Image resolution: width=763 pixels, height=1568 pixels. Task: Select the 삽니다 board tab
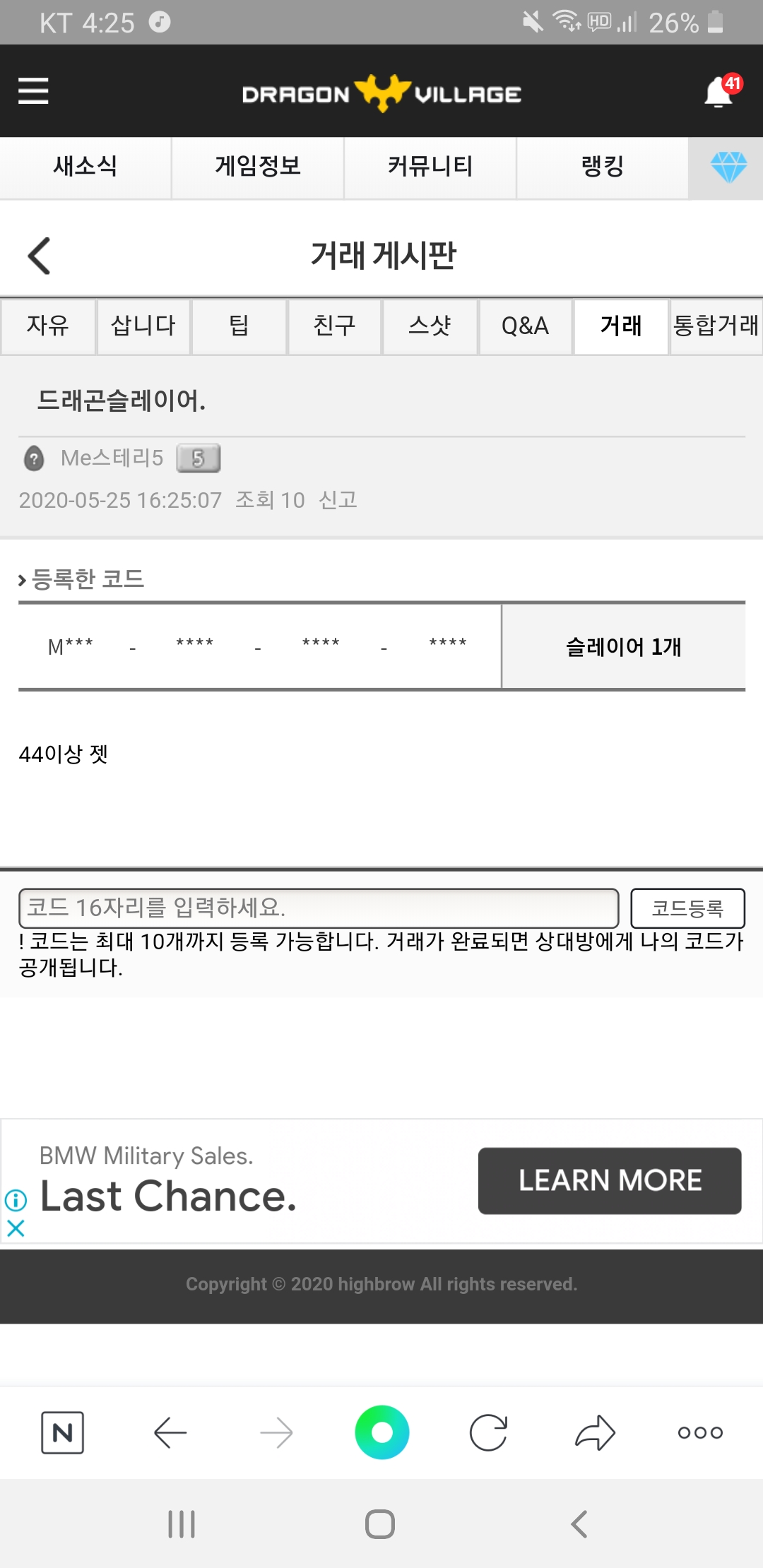click(143, 326)
